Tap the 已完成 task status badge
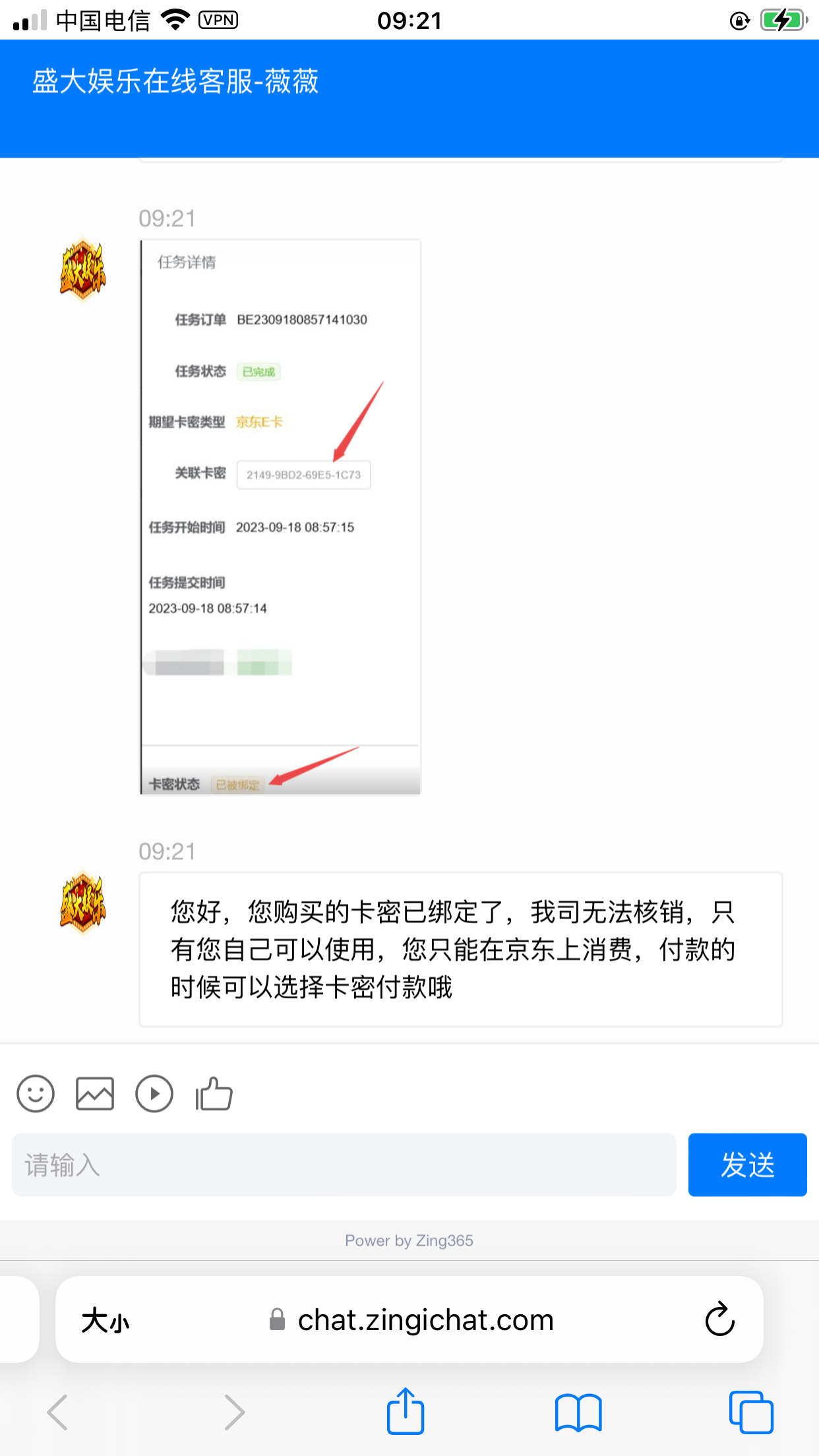819x1456 pixels. pos(258,371)
